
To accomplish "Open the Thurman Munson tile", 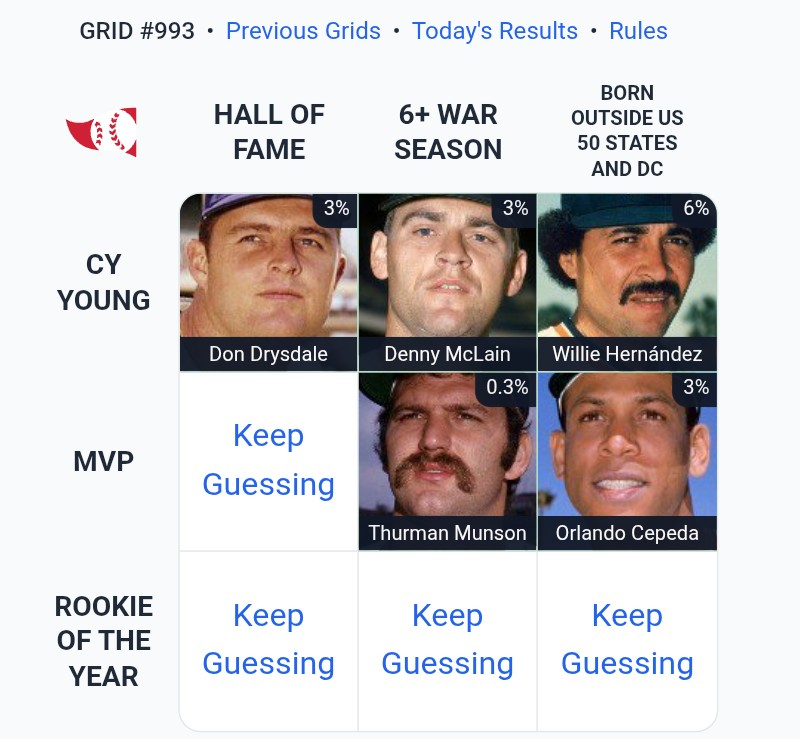I will 447,461.
